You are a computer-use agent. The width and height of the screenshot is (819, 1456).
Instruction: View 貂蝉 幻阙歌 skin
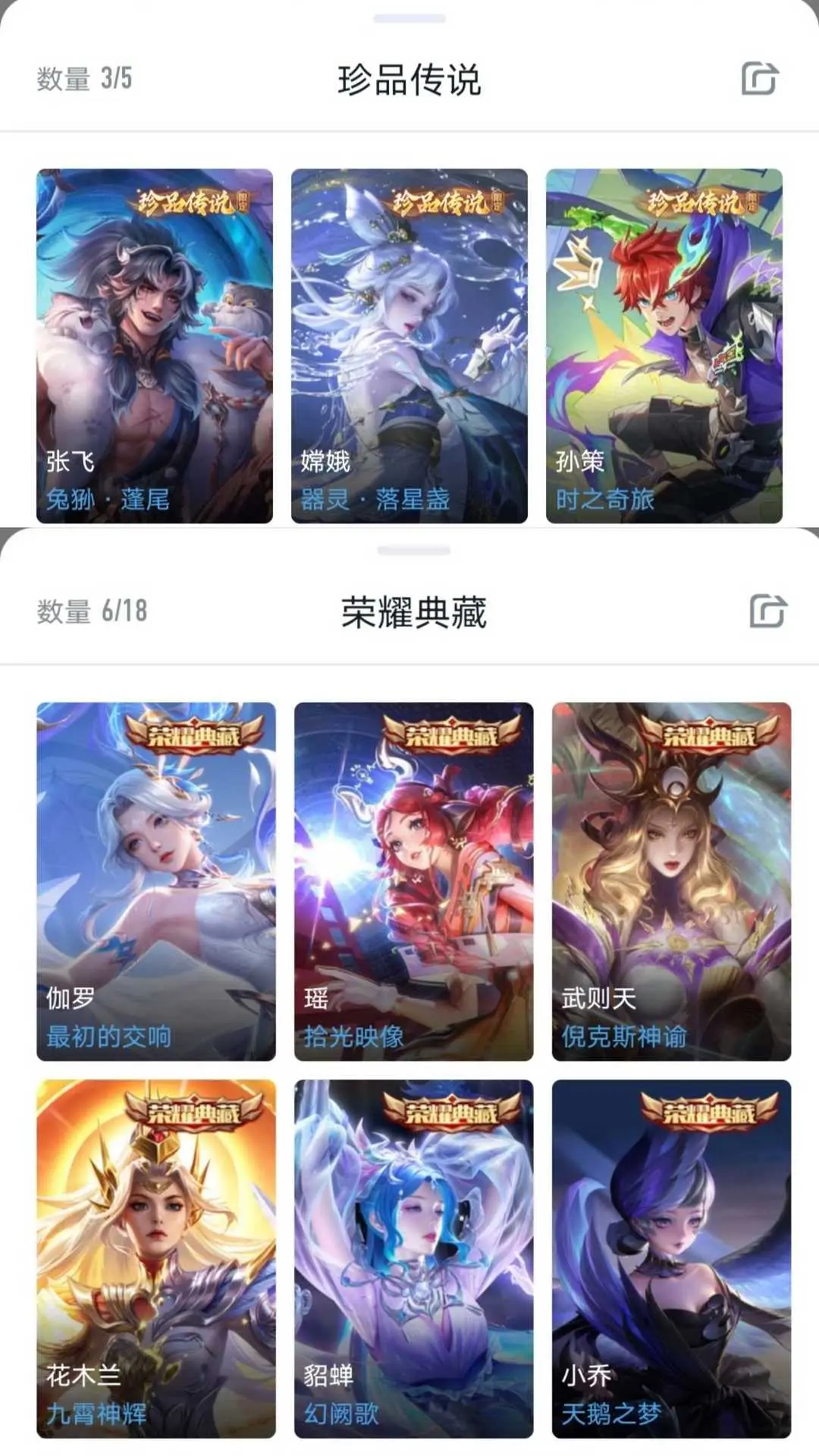coord(414,1259)
